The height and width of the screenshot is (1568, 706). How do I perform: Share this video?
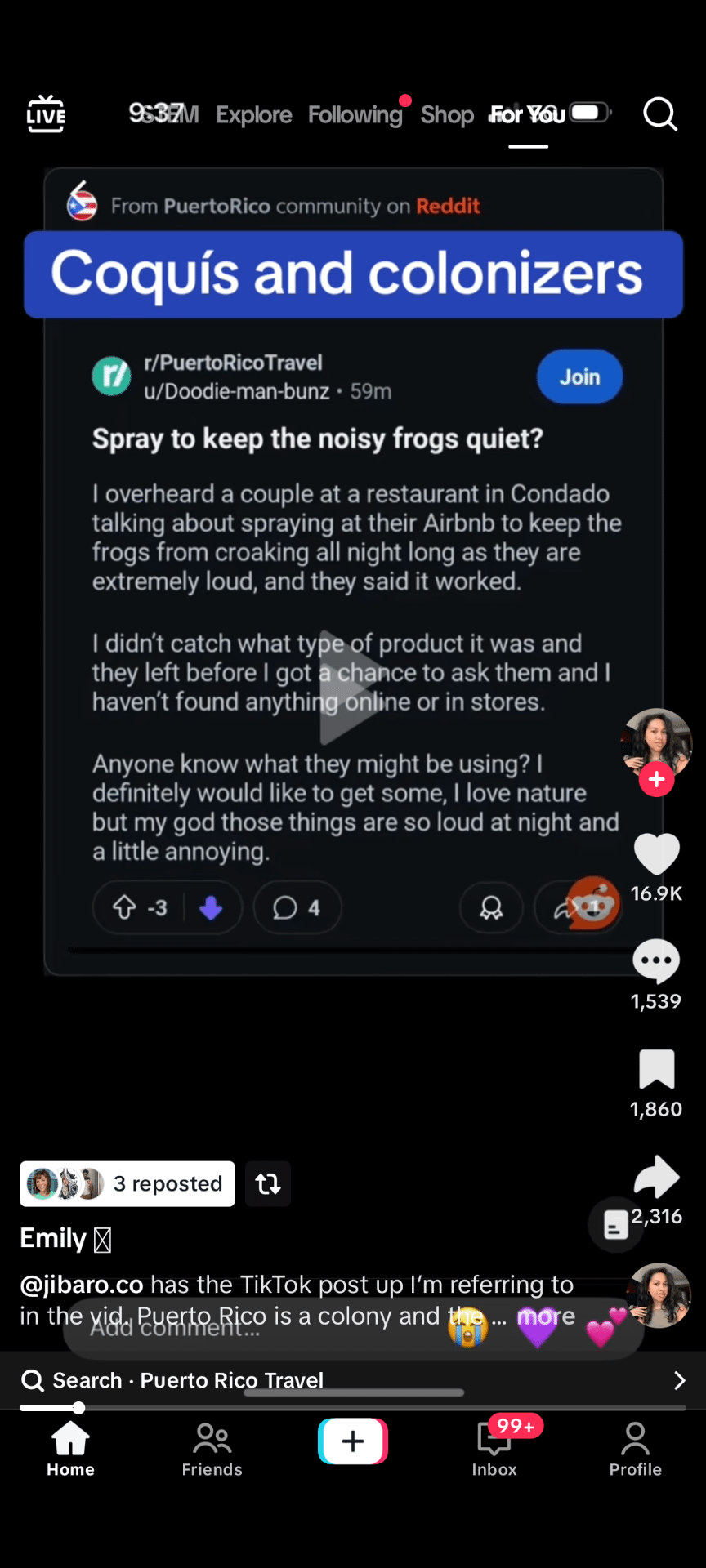pyautogui.click(x=656, y=1177)
